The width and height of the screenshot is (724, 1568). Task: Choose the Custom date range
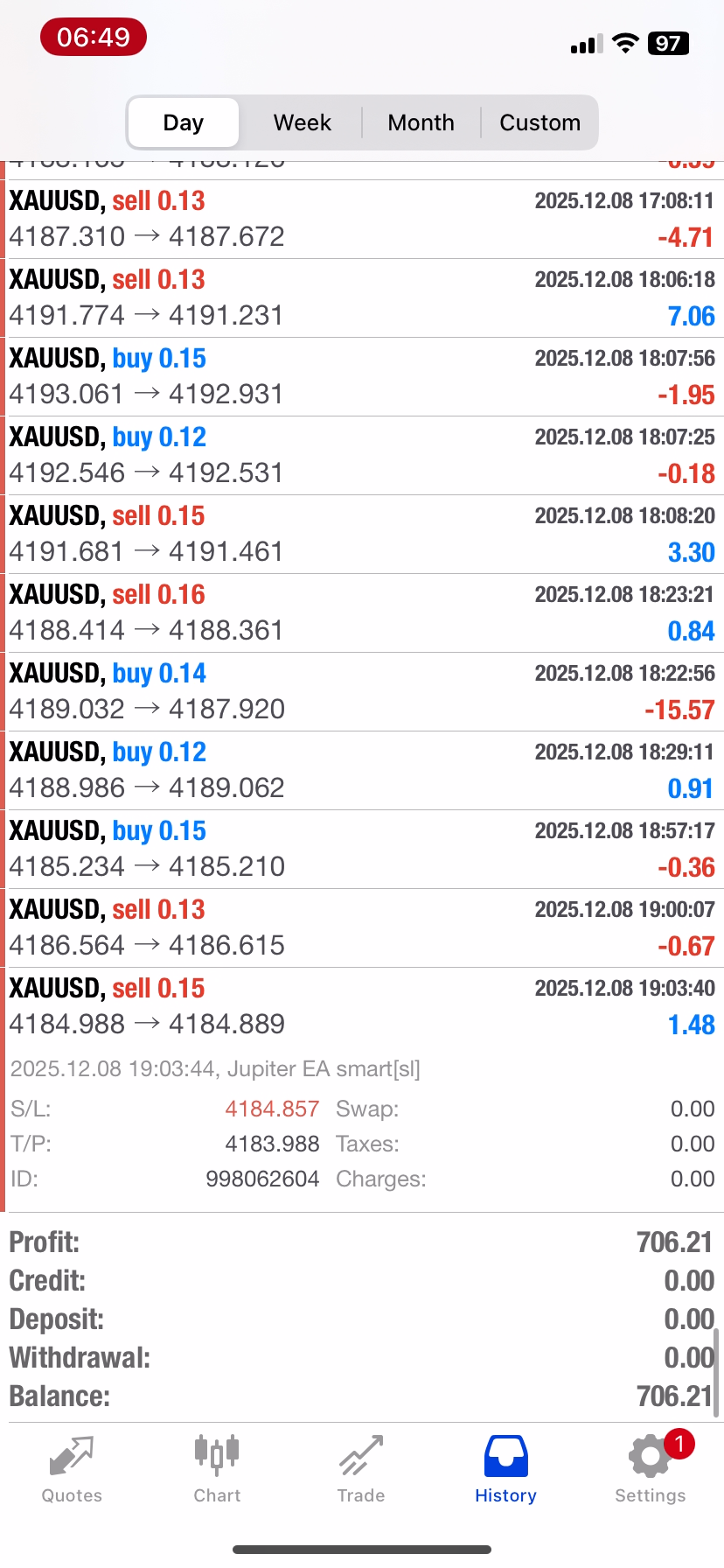click(x=540, y=122)
